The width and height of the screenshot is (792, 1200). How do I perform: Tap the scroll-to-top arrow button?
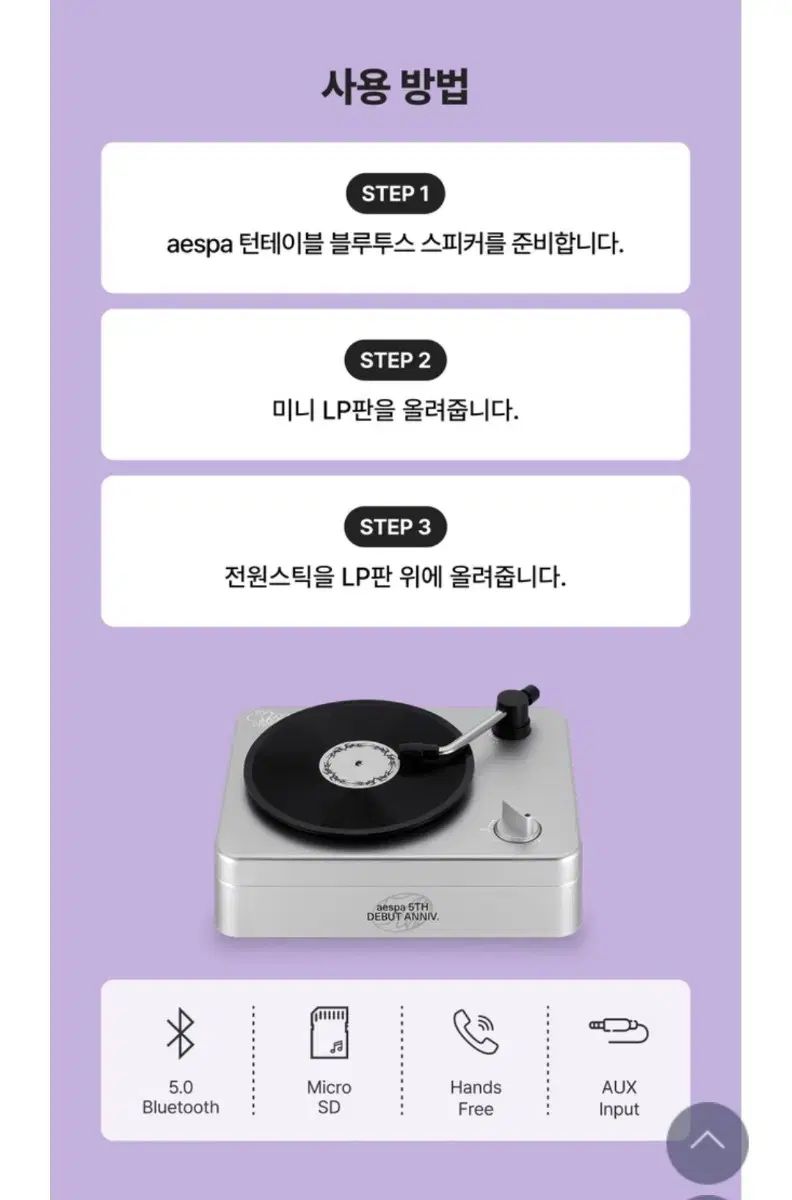coord(706,1143)
